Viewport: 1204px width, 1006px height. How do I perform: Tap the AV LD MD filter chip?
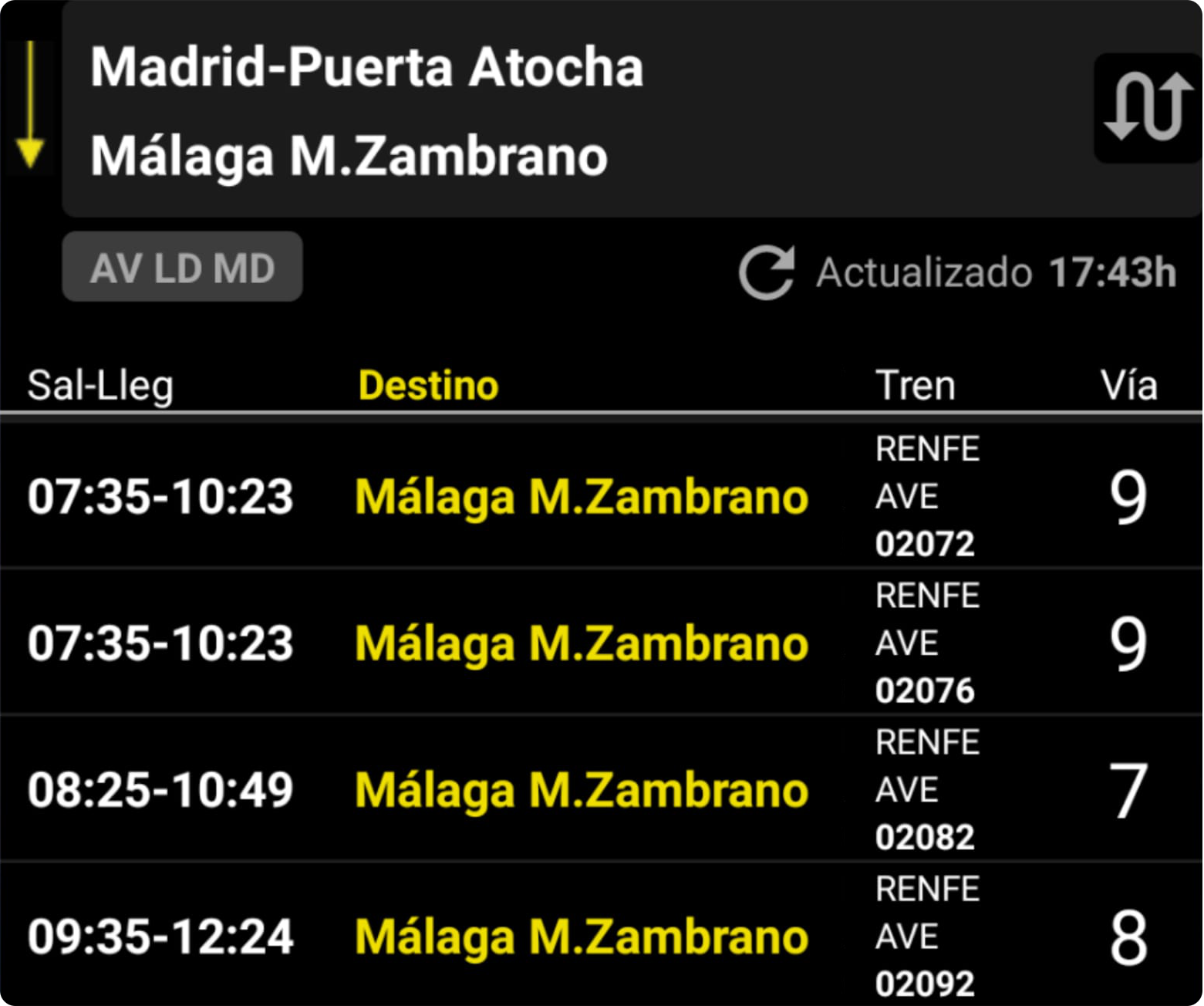[182, 268]
